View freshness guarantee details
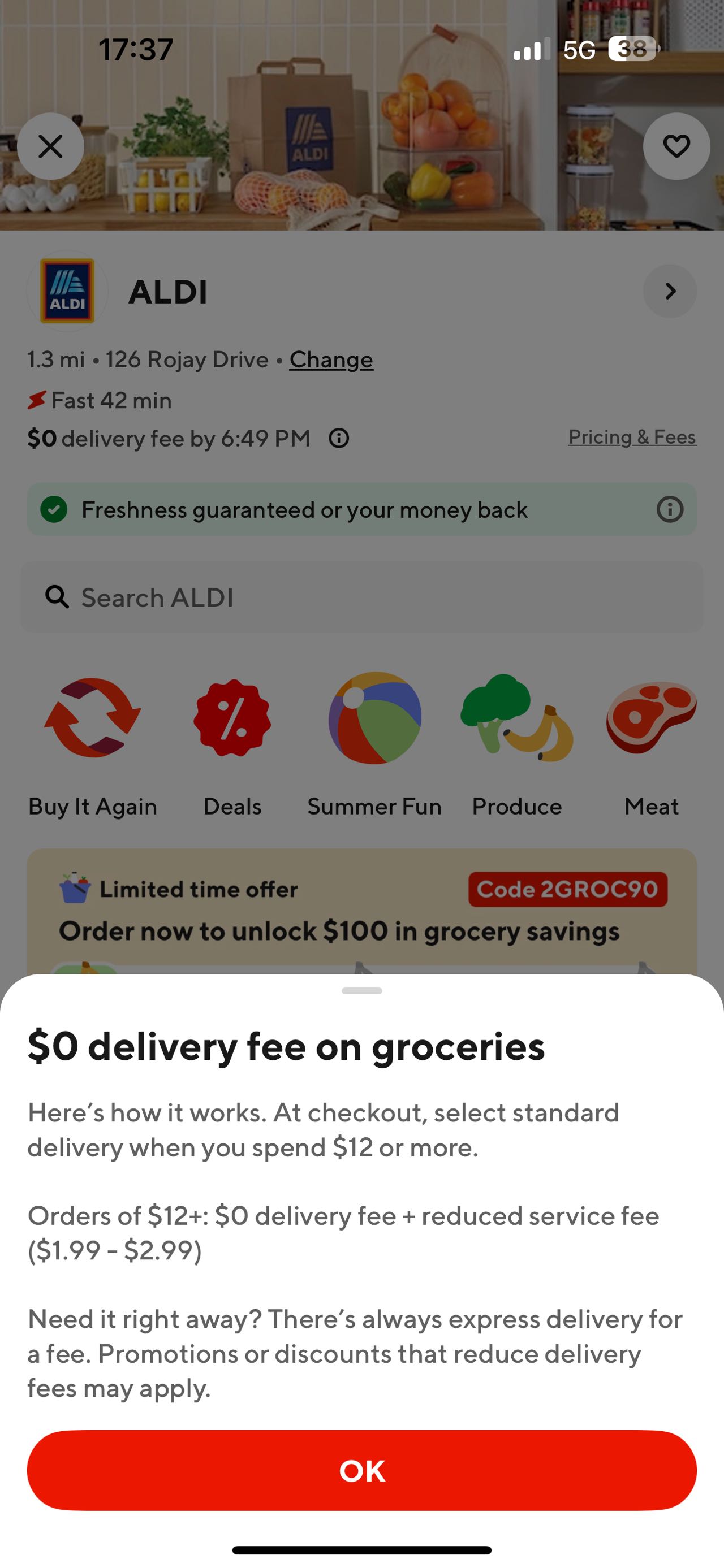724x1568 pixels. coord(670,509)
